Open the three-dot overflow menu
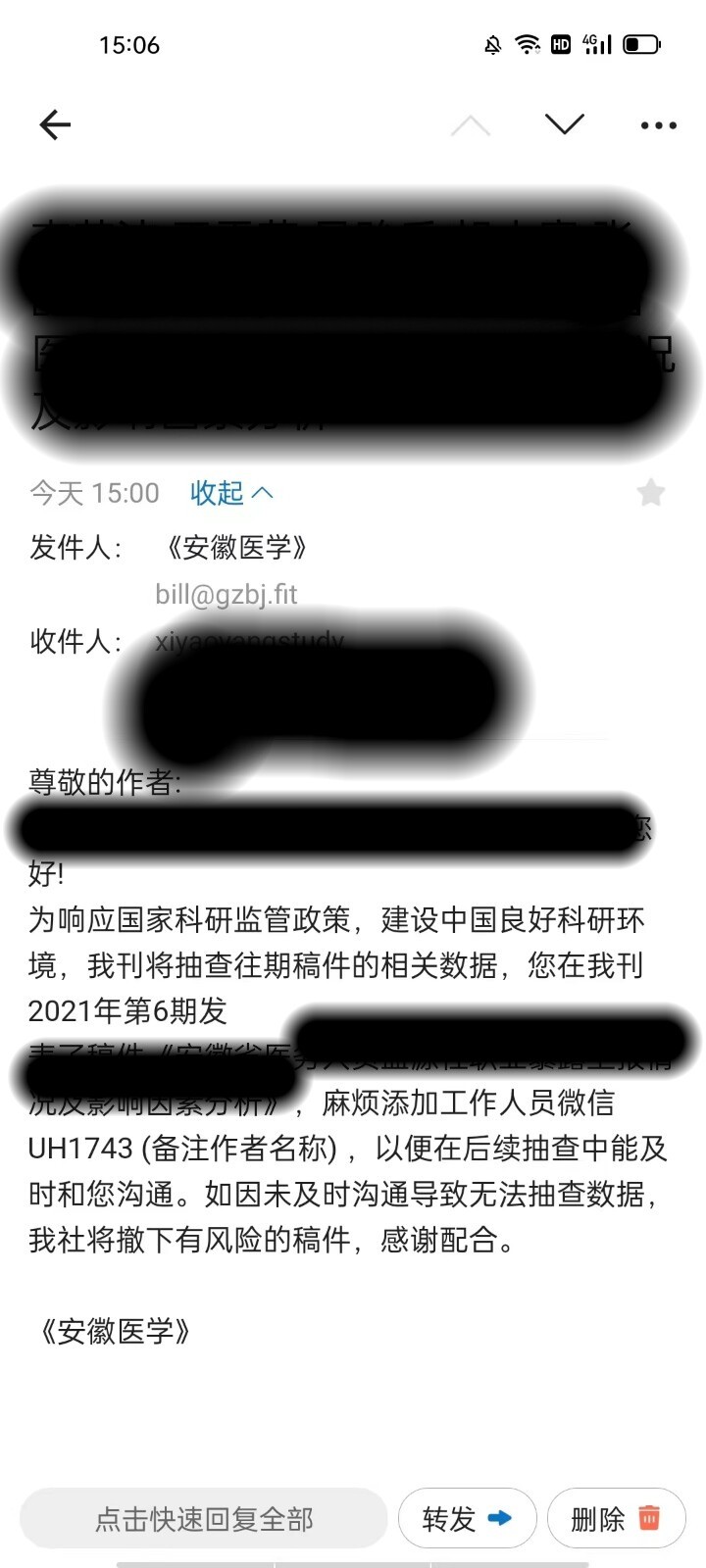 pyautogui.click(x=658, y=125)
